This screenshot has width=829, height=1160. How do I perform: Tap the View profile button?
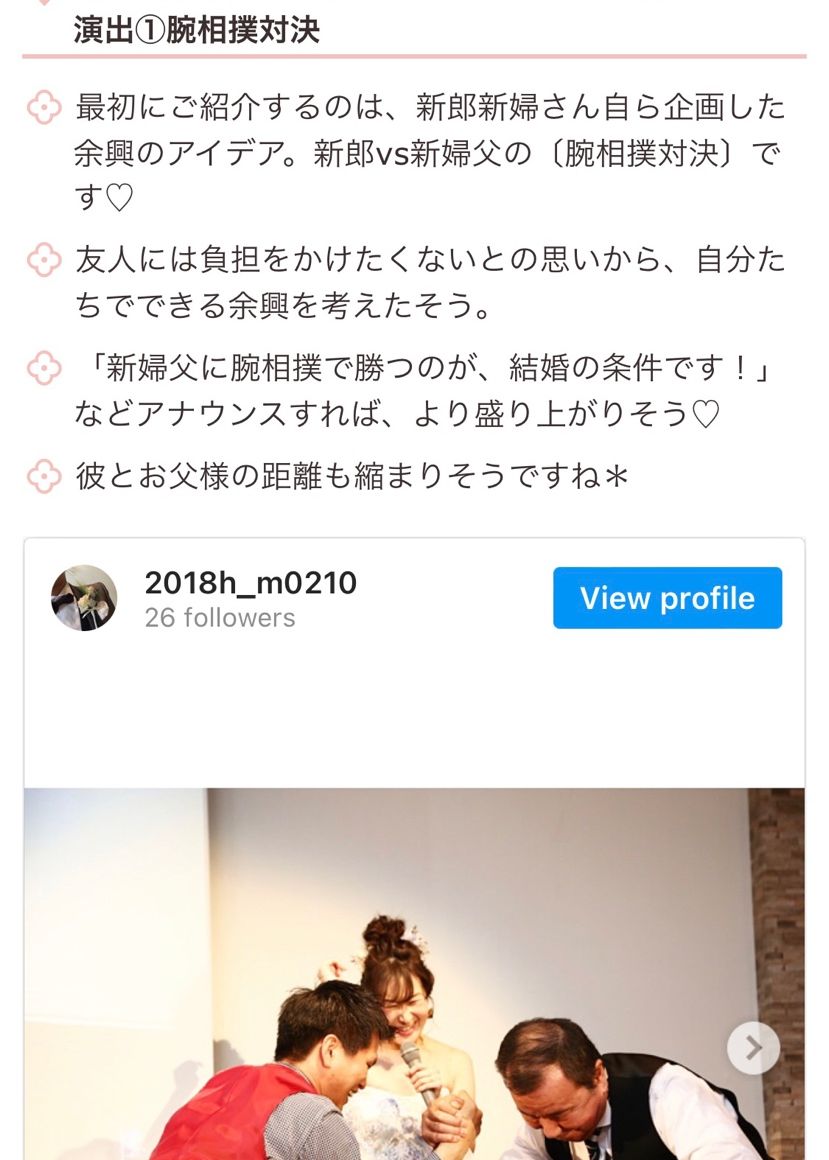coord(667,598)
